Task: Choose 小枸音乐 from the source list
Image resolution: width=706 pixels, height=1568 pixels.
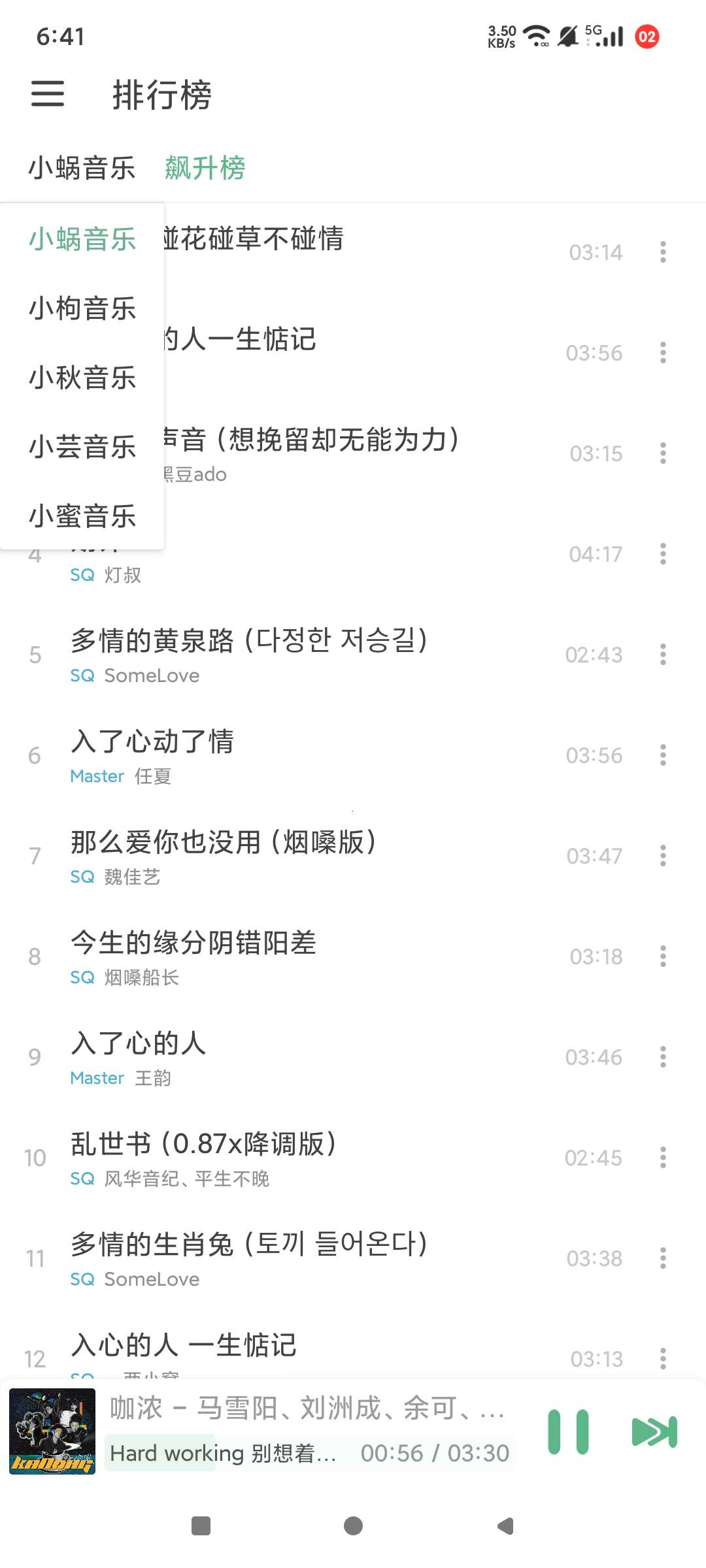Action: [x=82, y=308]
